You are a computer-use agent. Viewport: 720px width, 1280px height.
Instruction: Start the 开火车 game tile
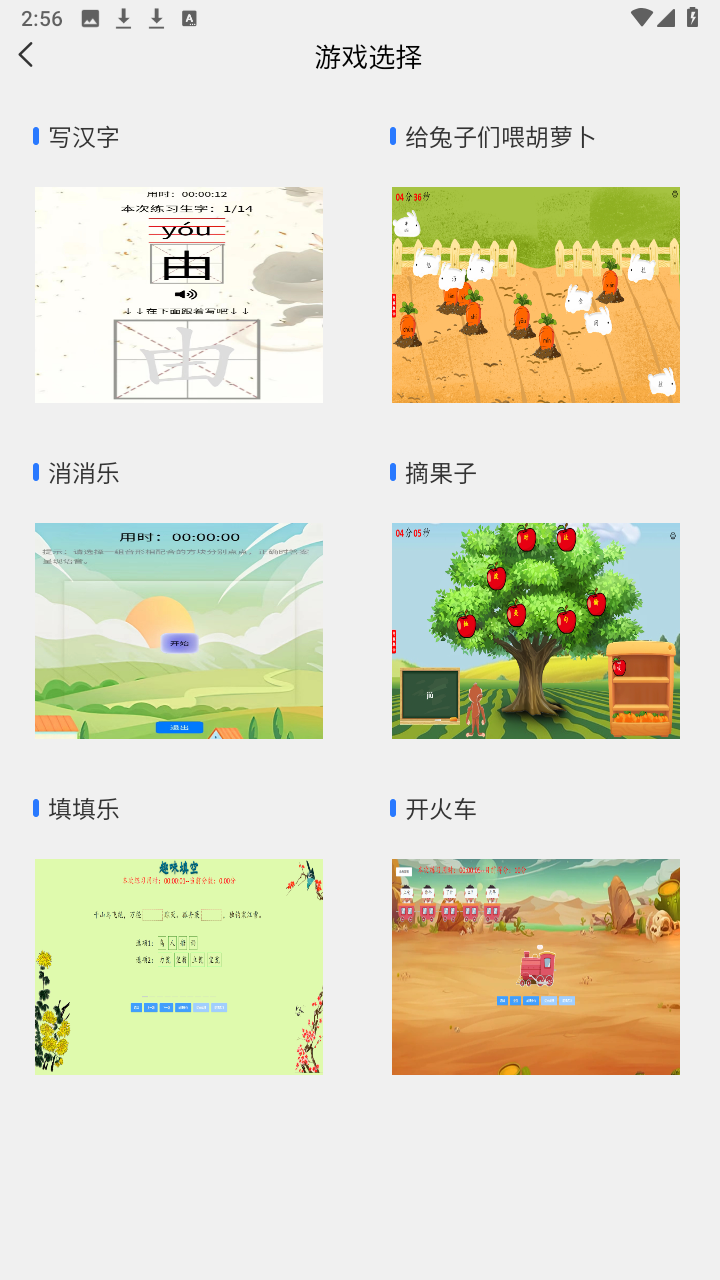(536, 967)
